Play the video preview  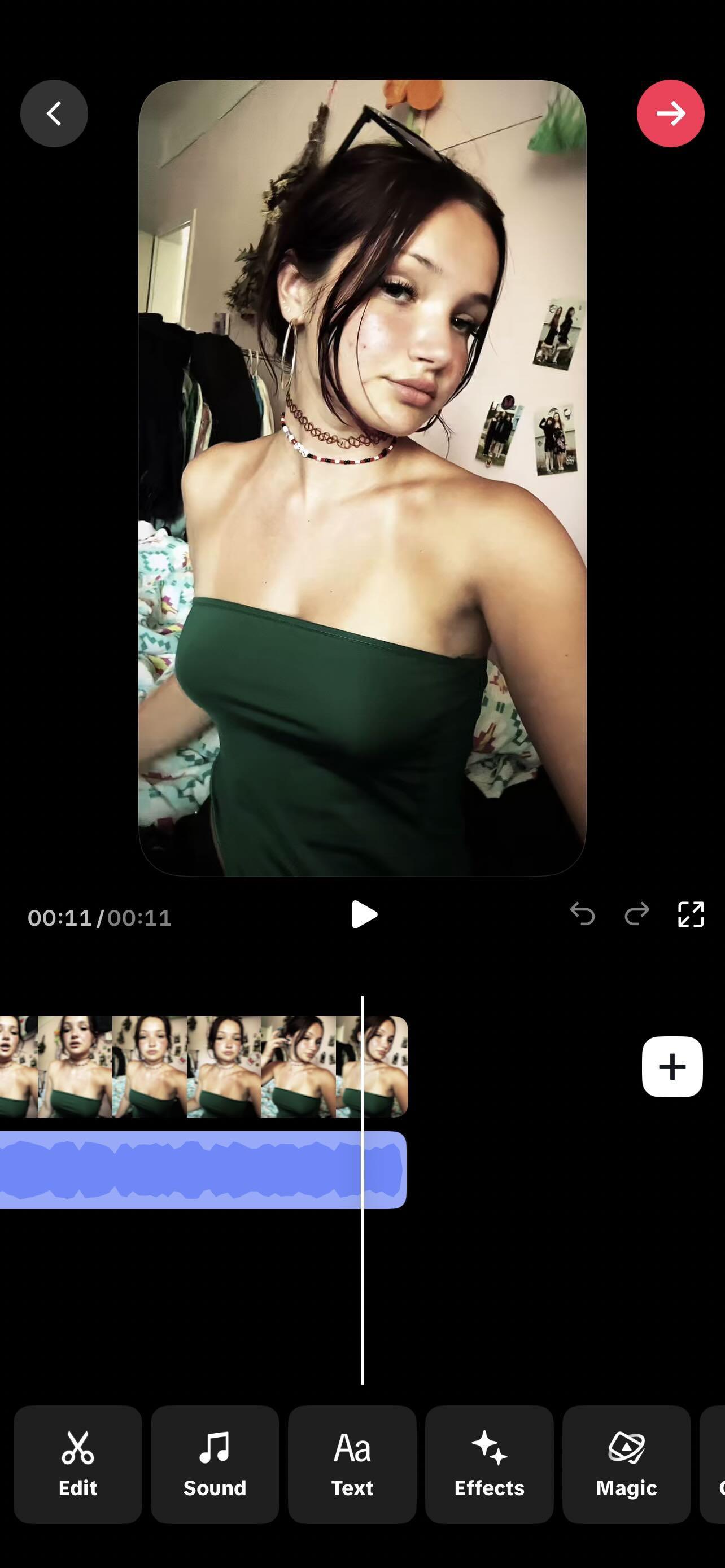pyautogui.click(x=364, y=915)
